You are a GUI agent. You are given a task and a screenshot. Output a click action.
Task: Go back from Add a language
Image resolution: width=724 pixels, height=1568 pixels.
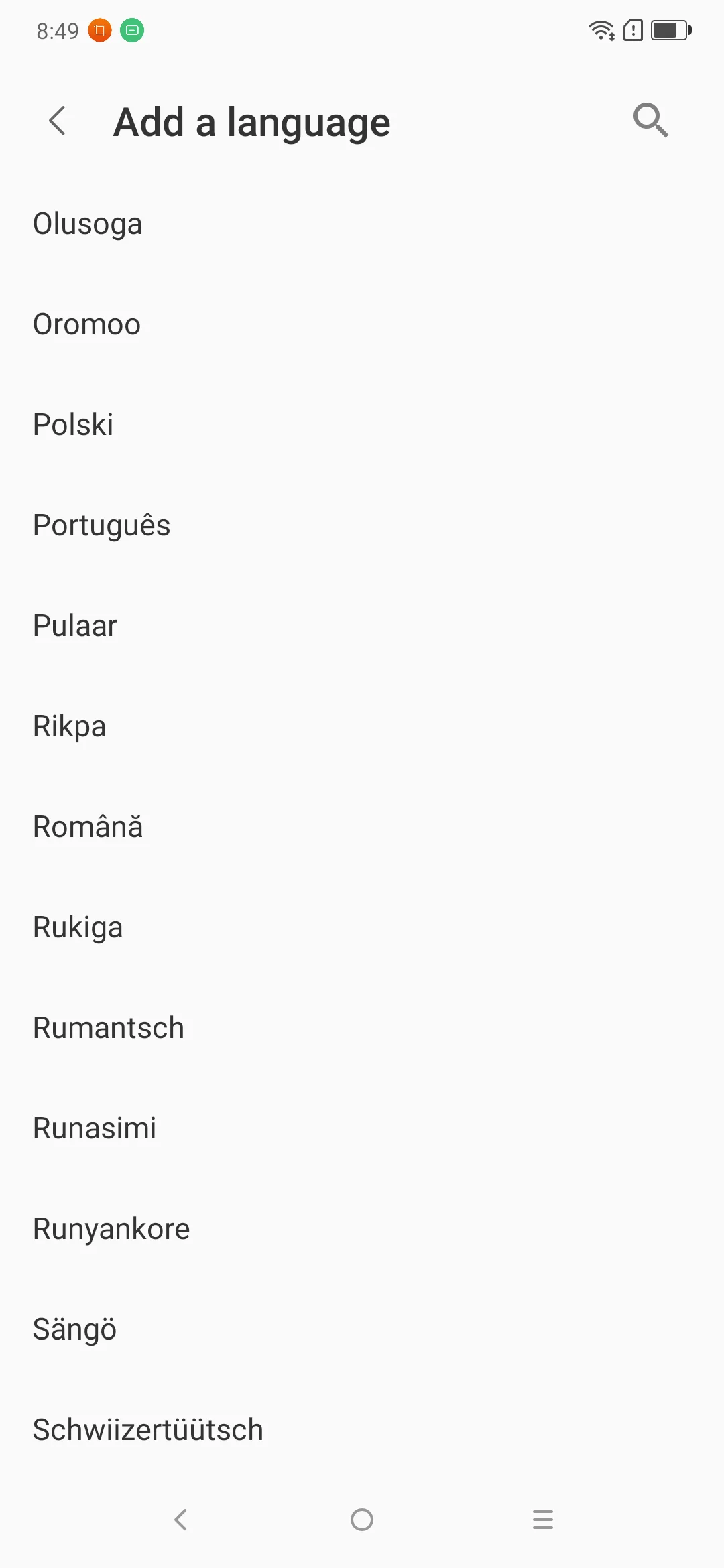tap(58, 121)
